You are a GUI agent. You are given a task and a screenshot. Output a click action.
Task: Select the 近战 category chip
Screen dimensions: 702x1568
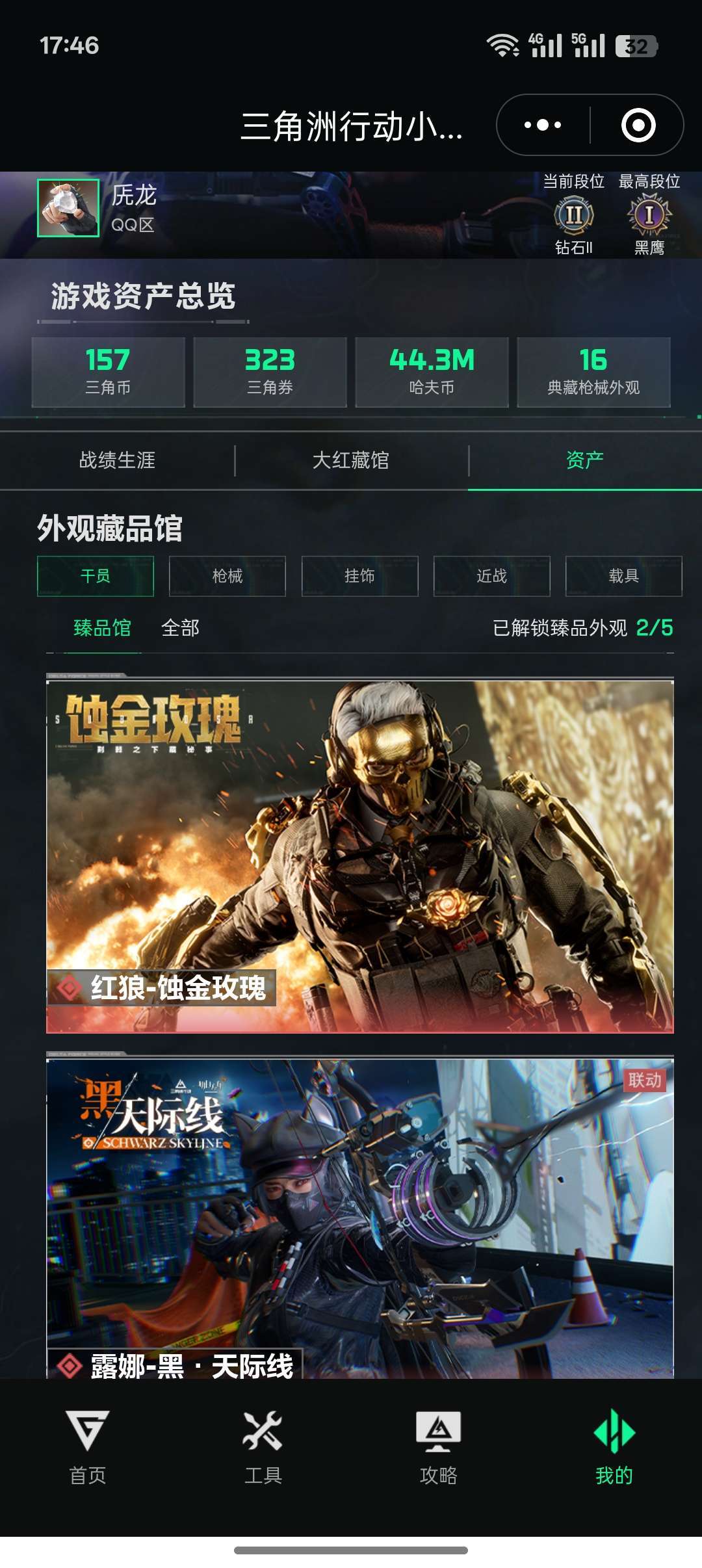point(491,576)
